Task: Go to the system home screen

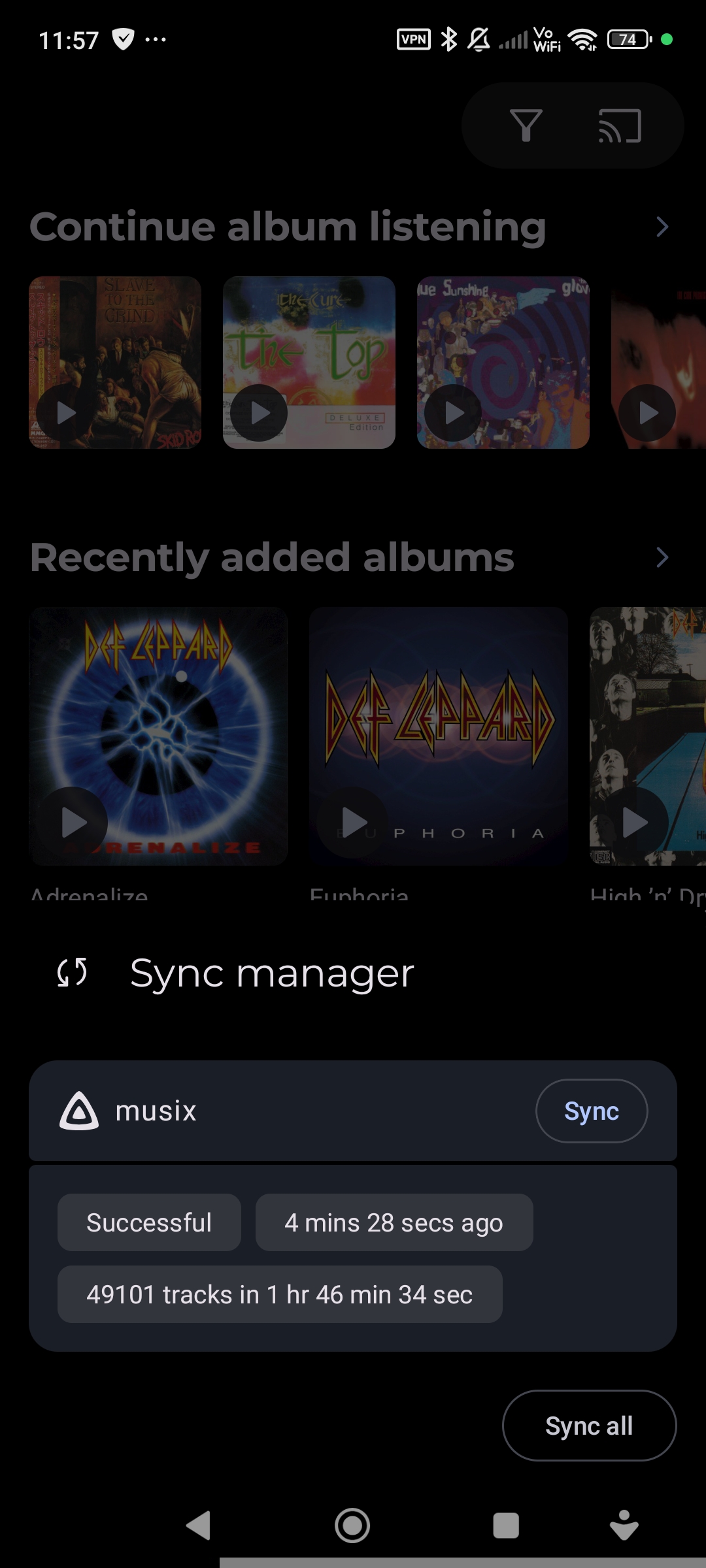Action: [x=352, y=1526]
